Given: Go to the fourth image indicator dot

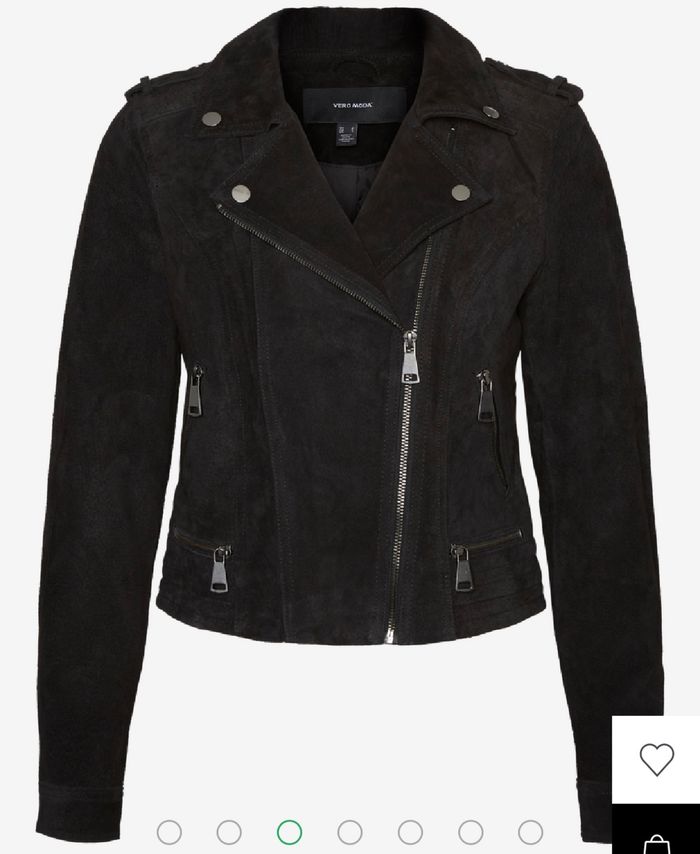Looking at the screenshot, I should [x=350, y=832].
